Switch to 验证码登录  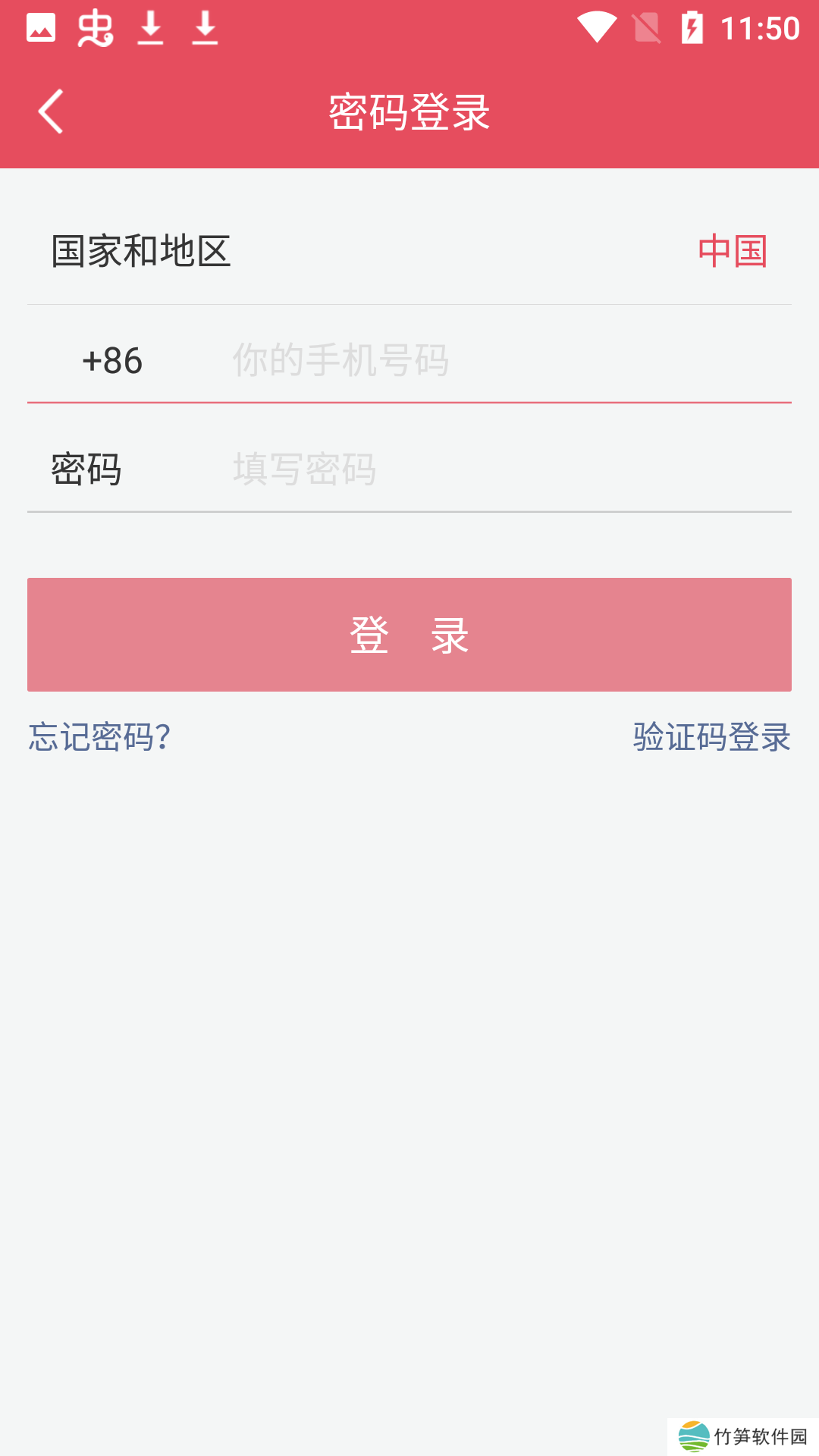711,737
